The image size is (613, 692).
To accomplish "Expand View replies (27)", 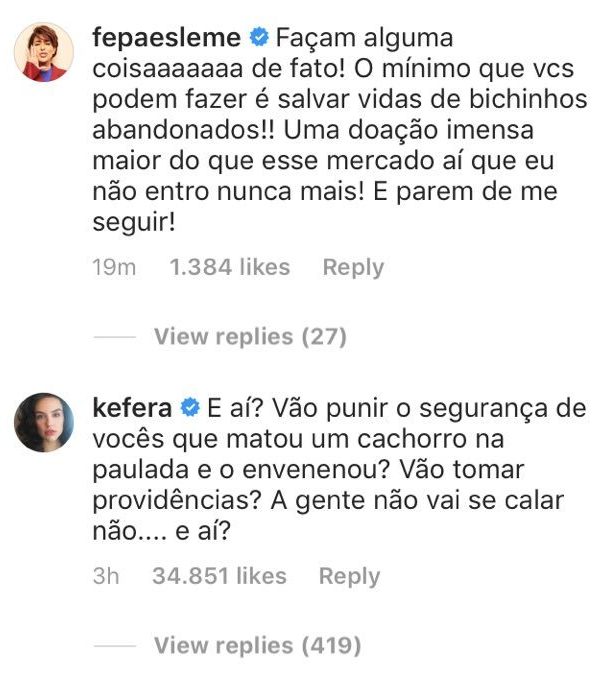I will [250, 337].
